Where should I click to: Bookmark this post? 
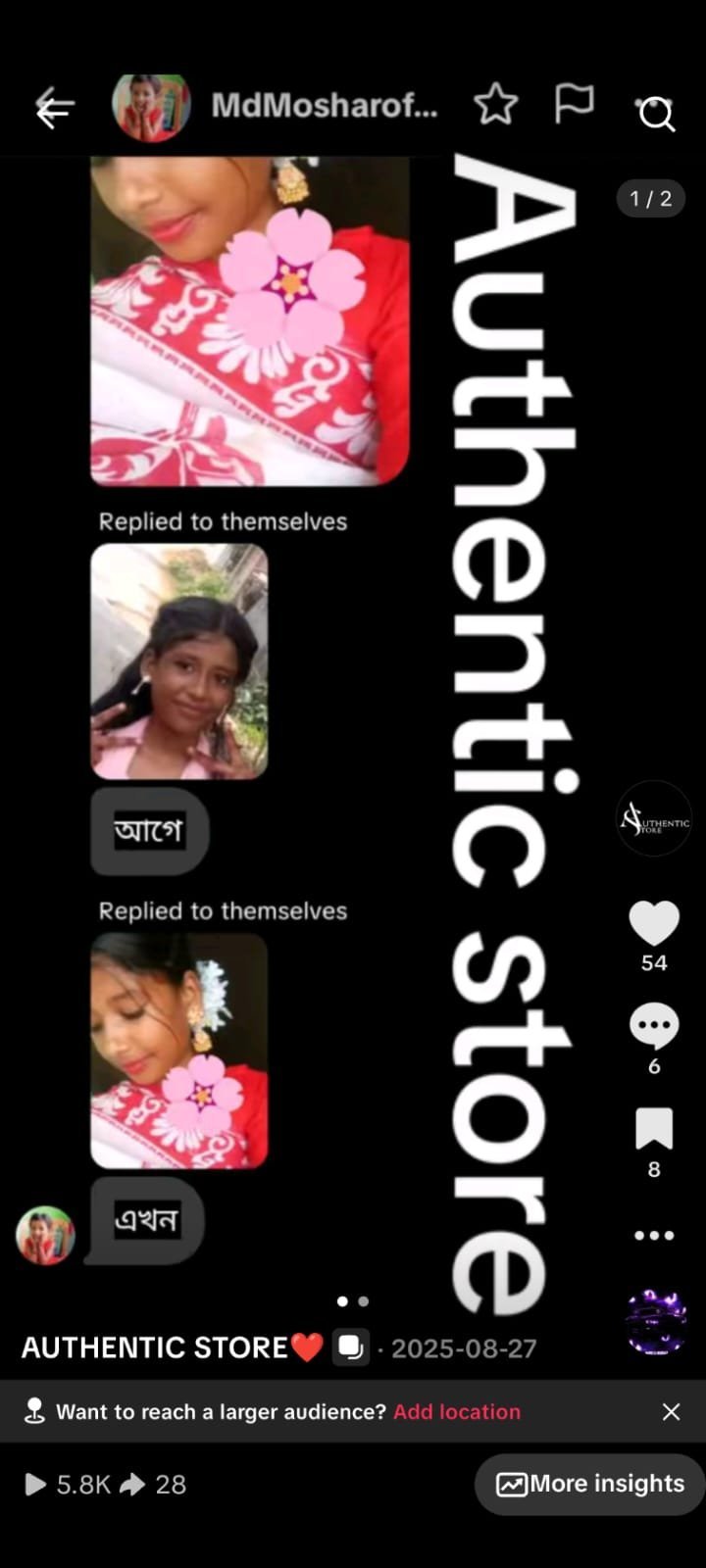(x=654, y=1129)
